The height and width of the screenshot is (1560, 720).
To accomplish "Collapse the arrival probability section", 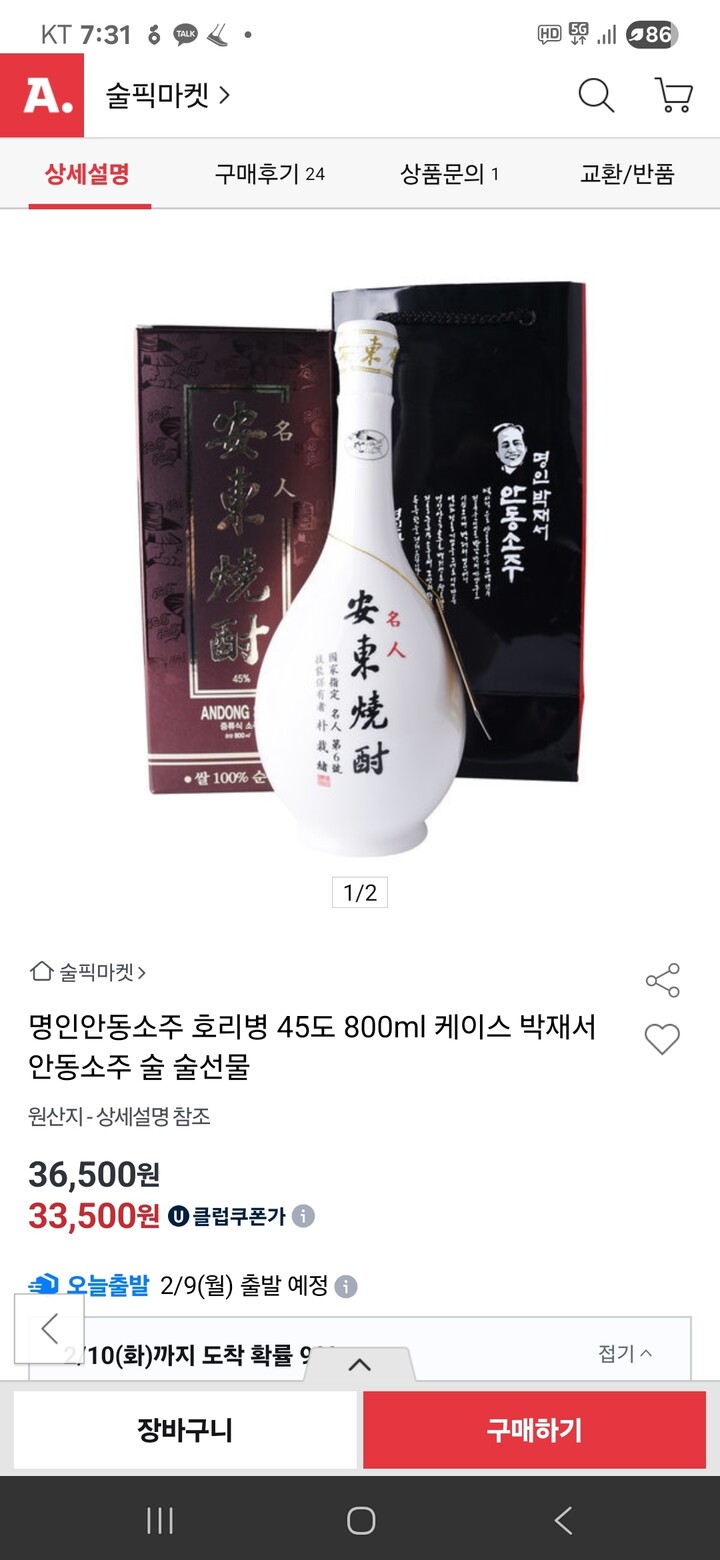I will pyautogui.click(x=627, y=1351).
